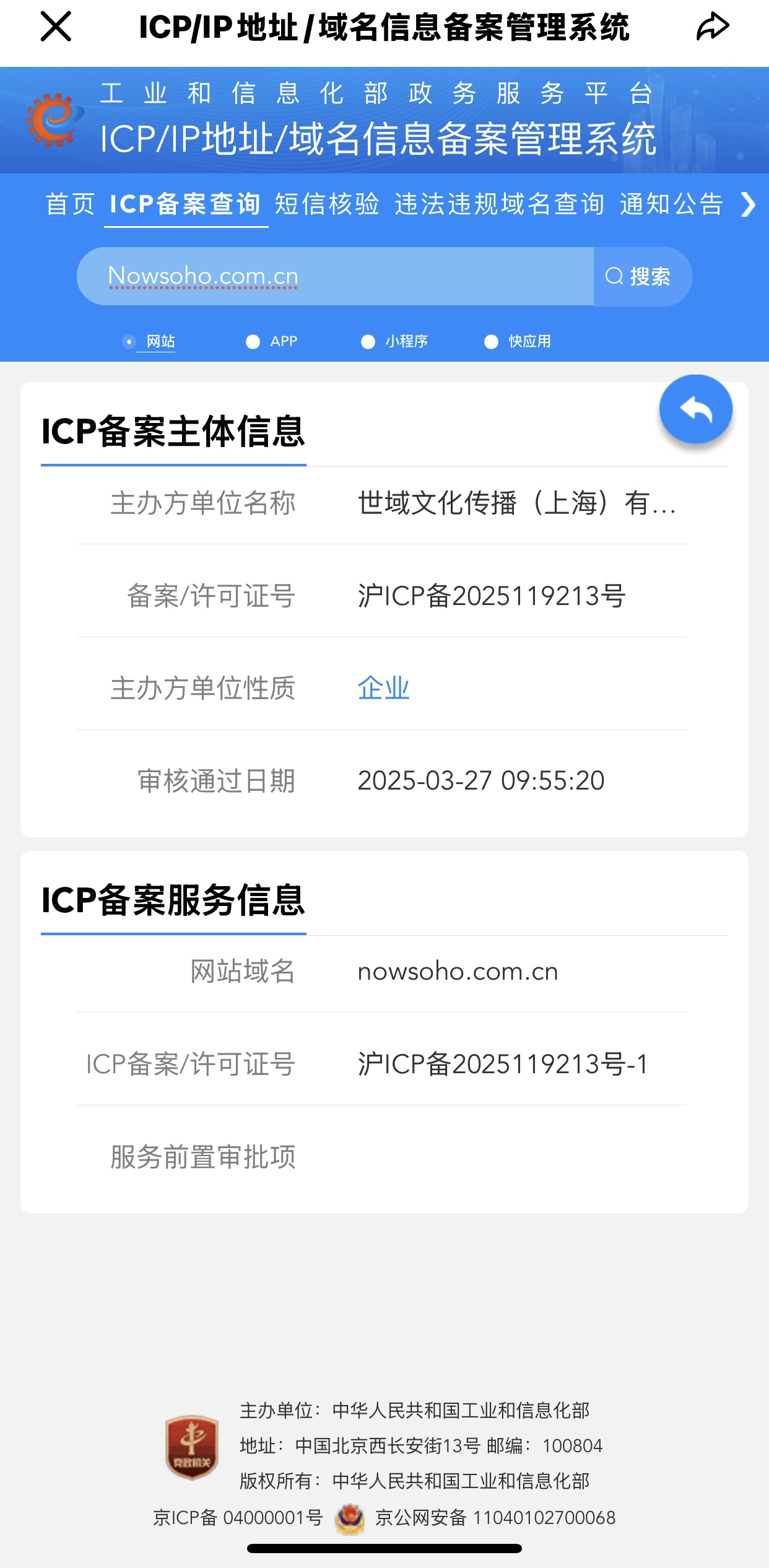Switch to the ICP备案查询 tab

[185, 204]
